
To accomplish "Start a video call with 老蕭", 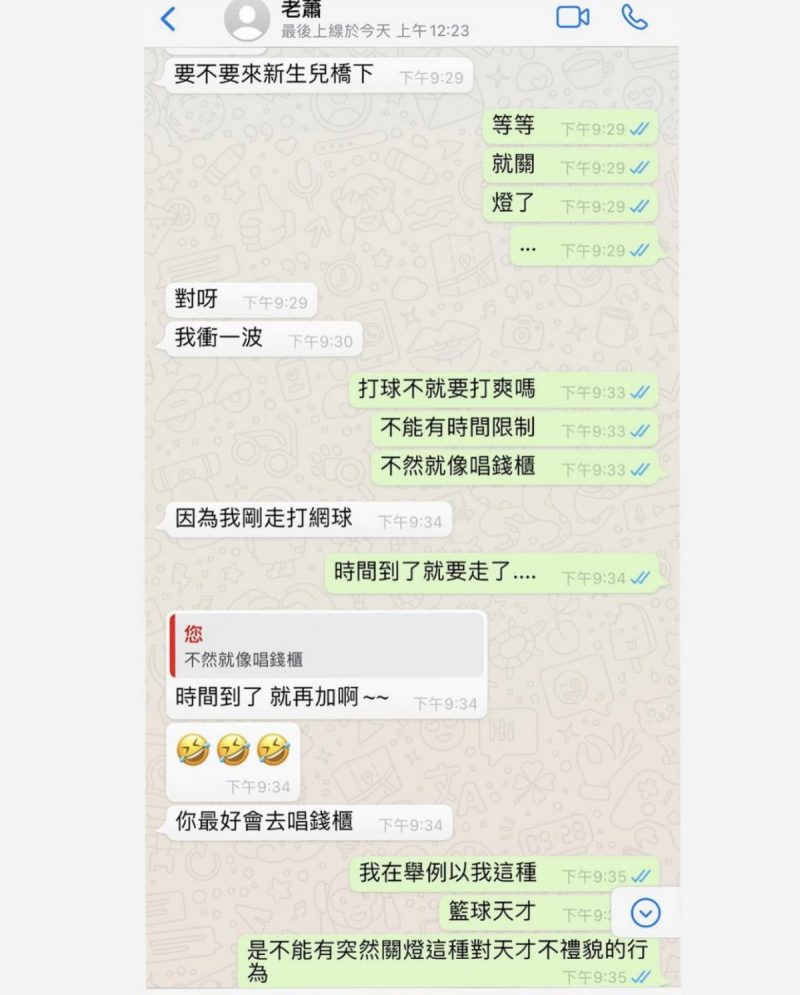I will click(x=572, y=17).
